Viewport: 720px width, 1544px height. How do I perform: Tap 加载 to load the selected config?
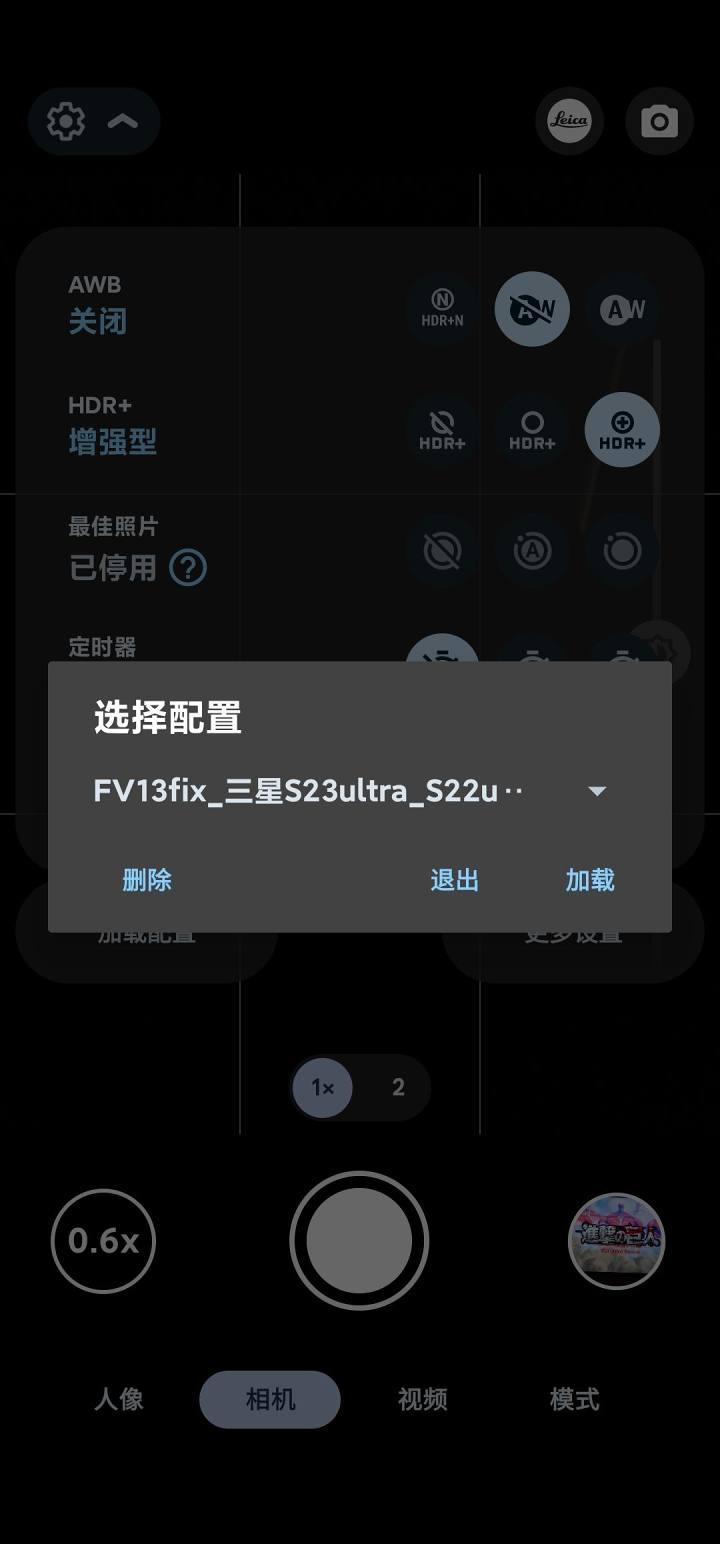coord(589,880)
